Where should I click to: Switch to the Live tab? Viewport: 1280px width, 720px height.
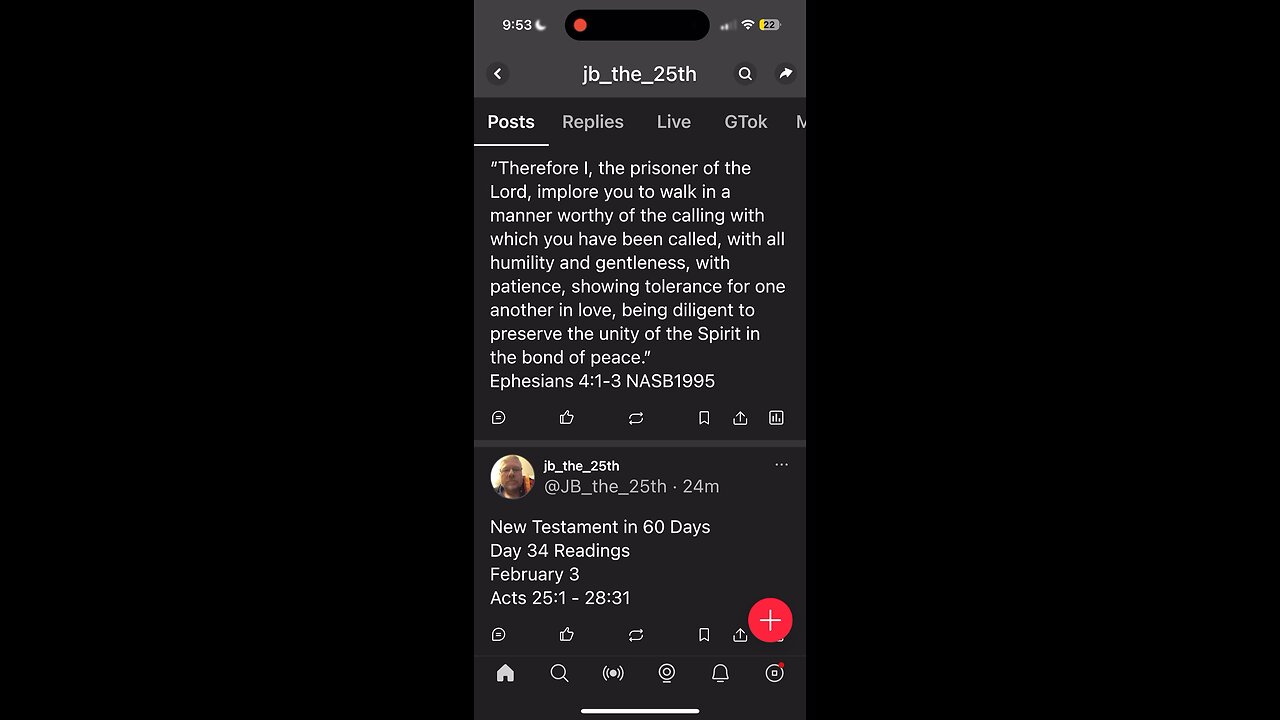pos(673,122)
